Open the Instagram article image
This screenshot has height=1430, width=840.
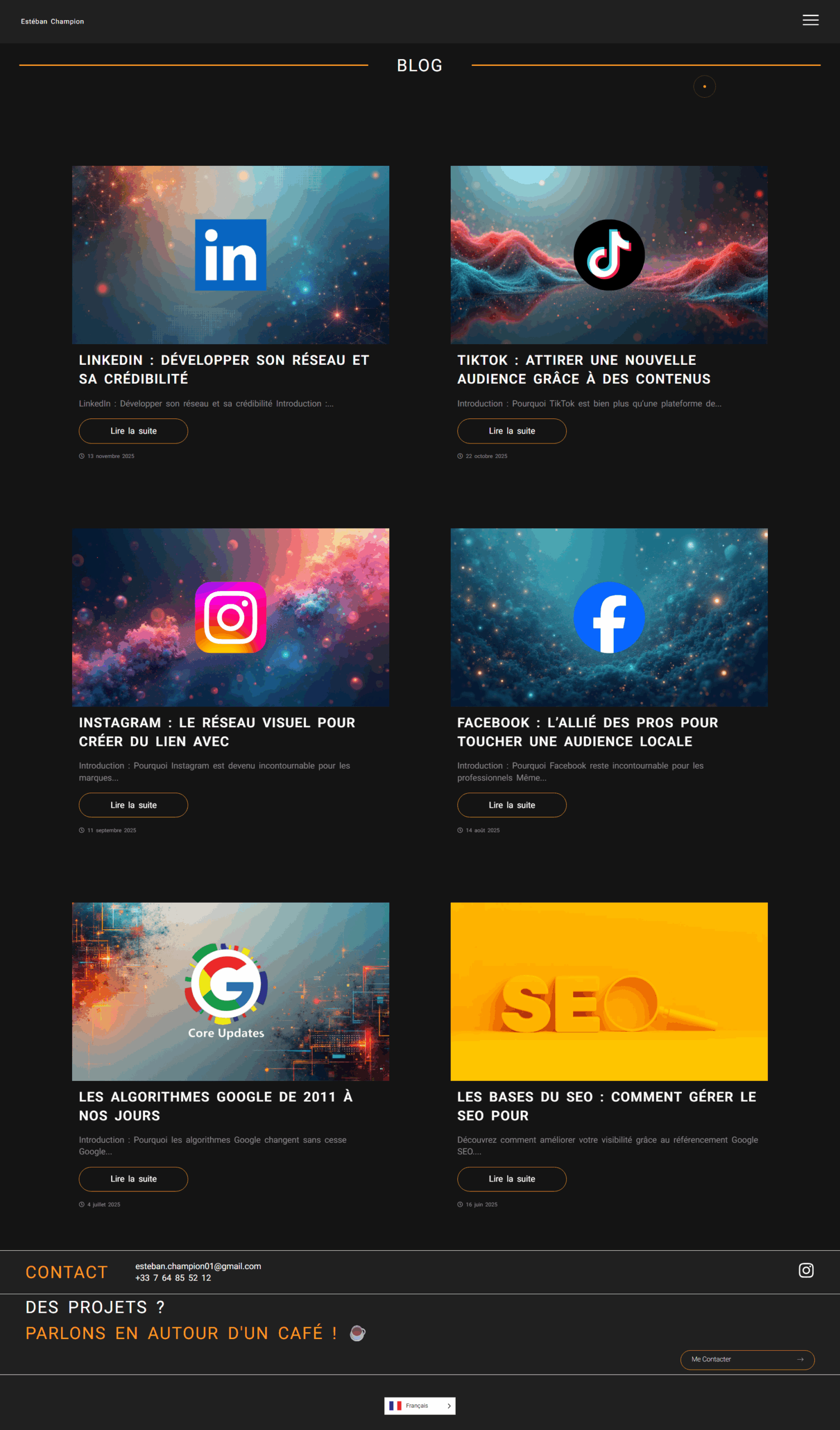[231, 617]
